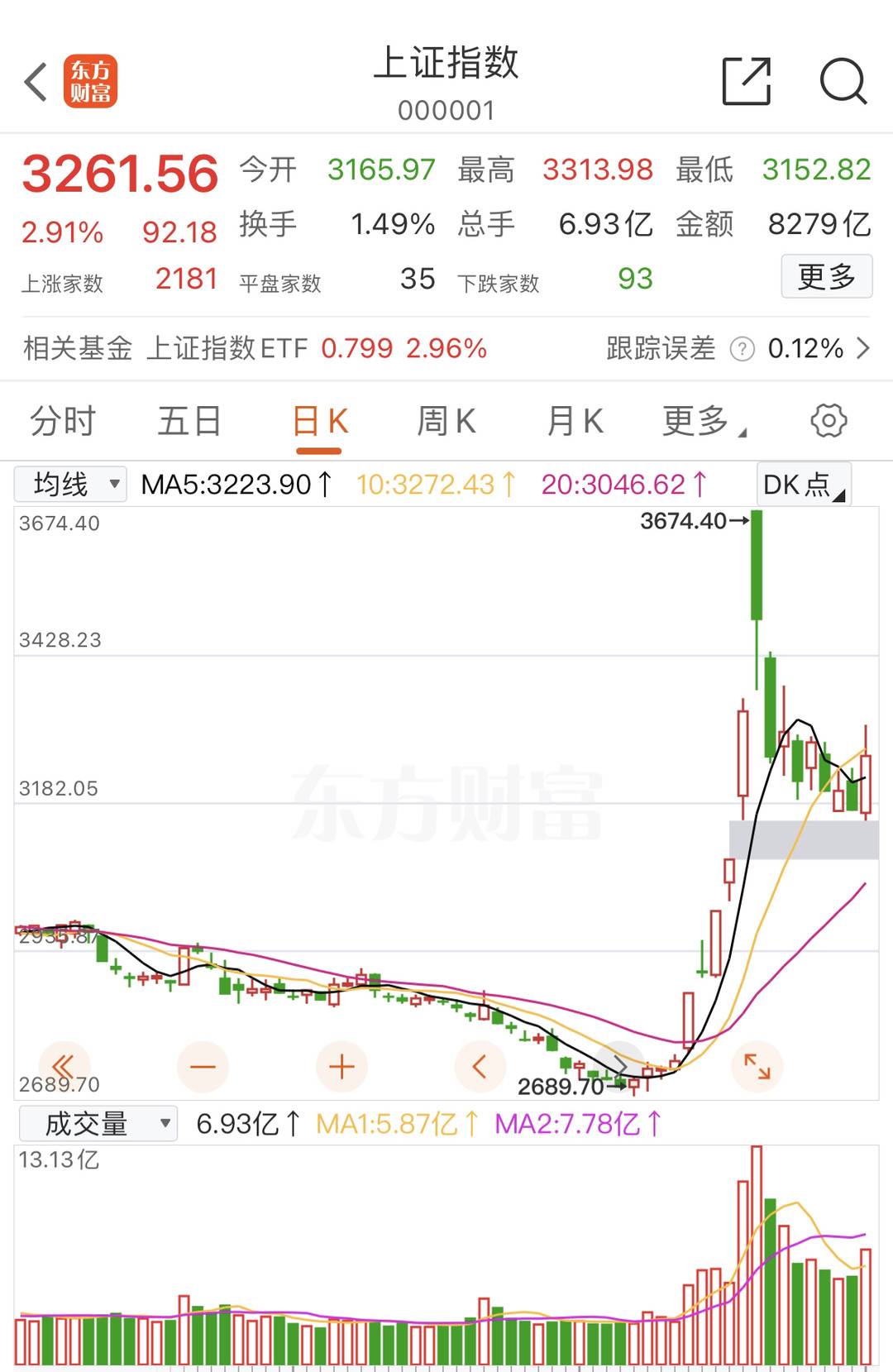Expand the 更多 chart period dropdown
This screenshot has height=1372, width=893.
703,421
